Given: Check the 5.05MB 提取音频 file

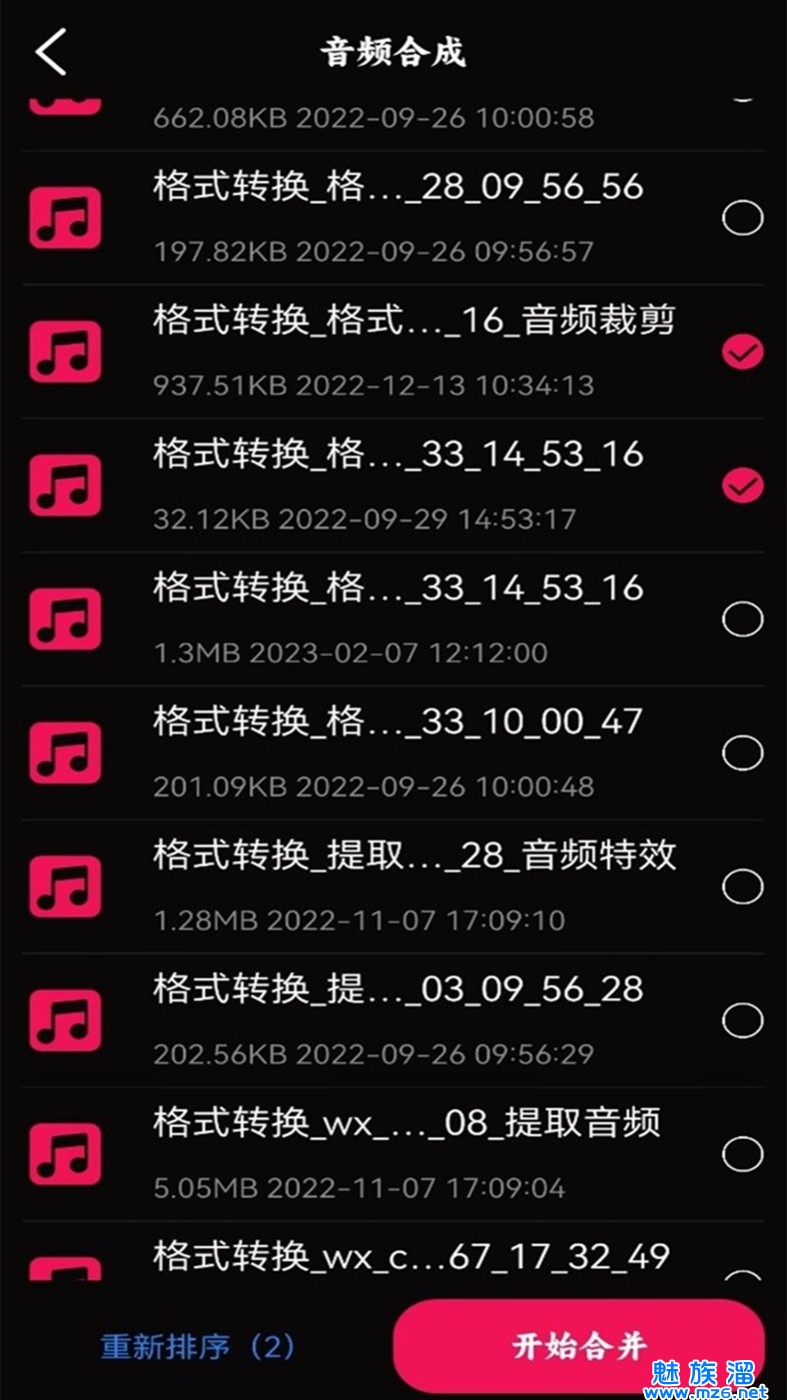Looking at the screenshot, I should coord(742,1154).
